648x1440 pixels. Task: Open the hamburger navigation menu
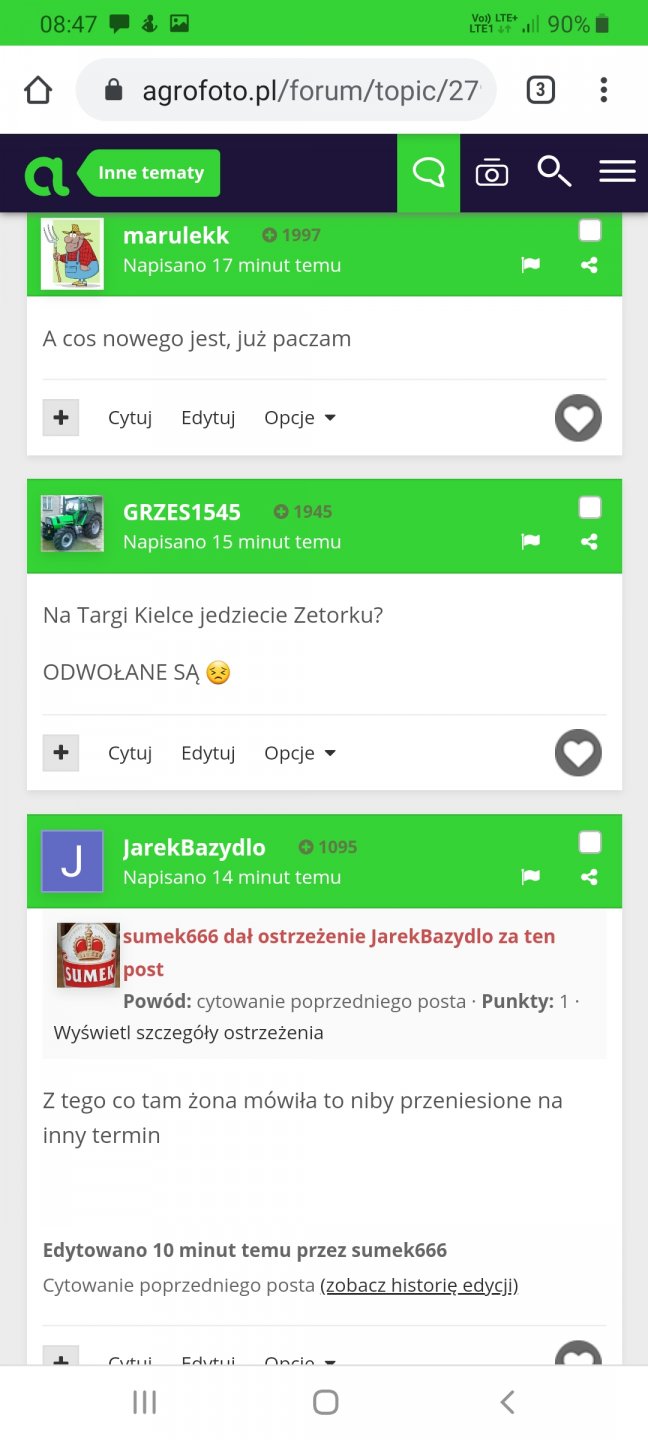[617, 172]
